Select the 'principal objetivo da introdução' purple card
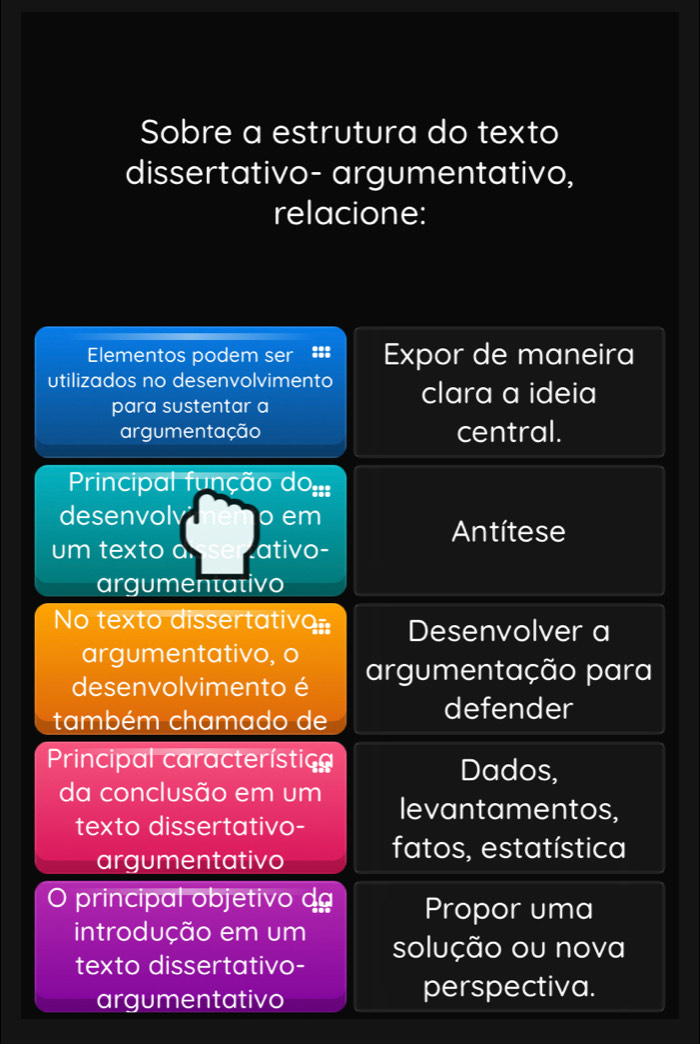 190,946
